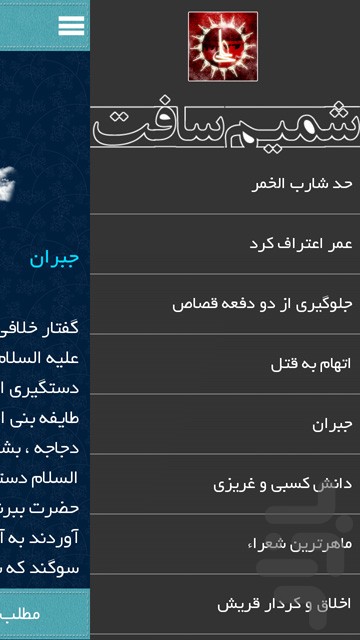The width and height of the screenshot is (360, 640).
Task: Open the حد شارب الخمر item
Action: tap(225, 184)
